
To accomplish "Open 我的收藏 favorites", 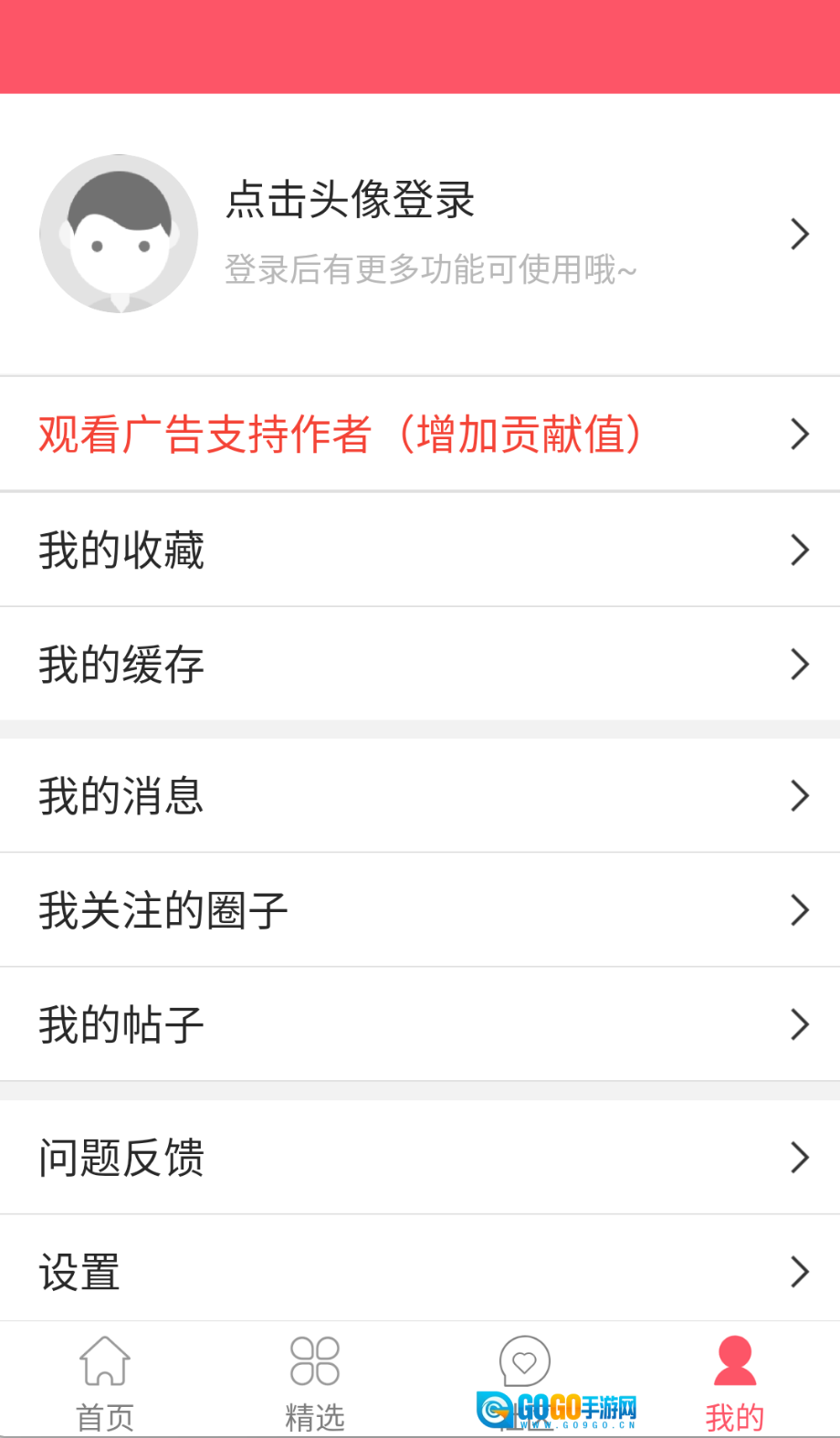I will pos(420,550).
